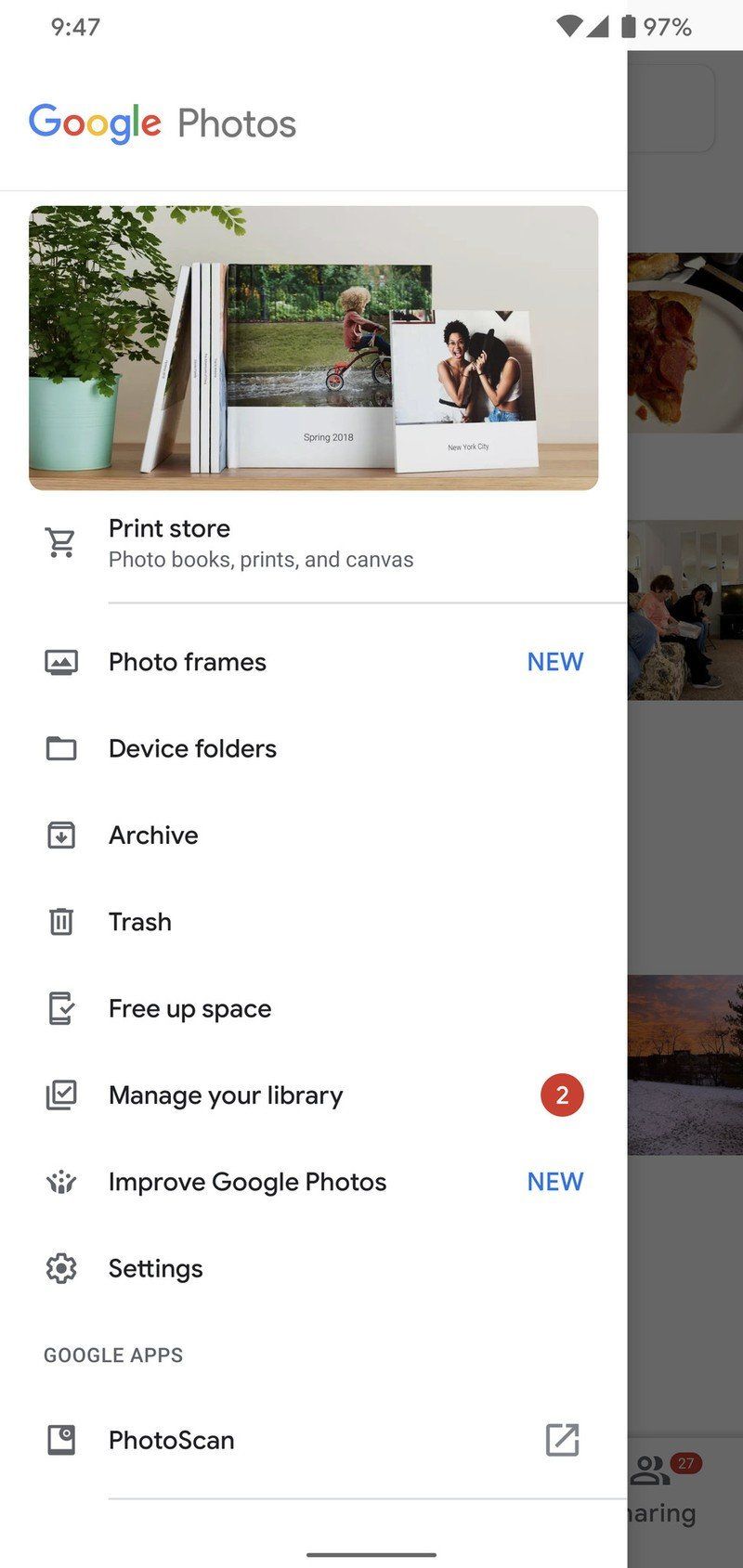Select the Manage your library checklist icon
Screen dimensions: 743x1568
pos(59,1095)
